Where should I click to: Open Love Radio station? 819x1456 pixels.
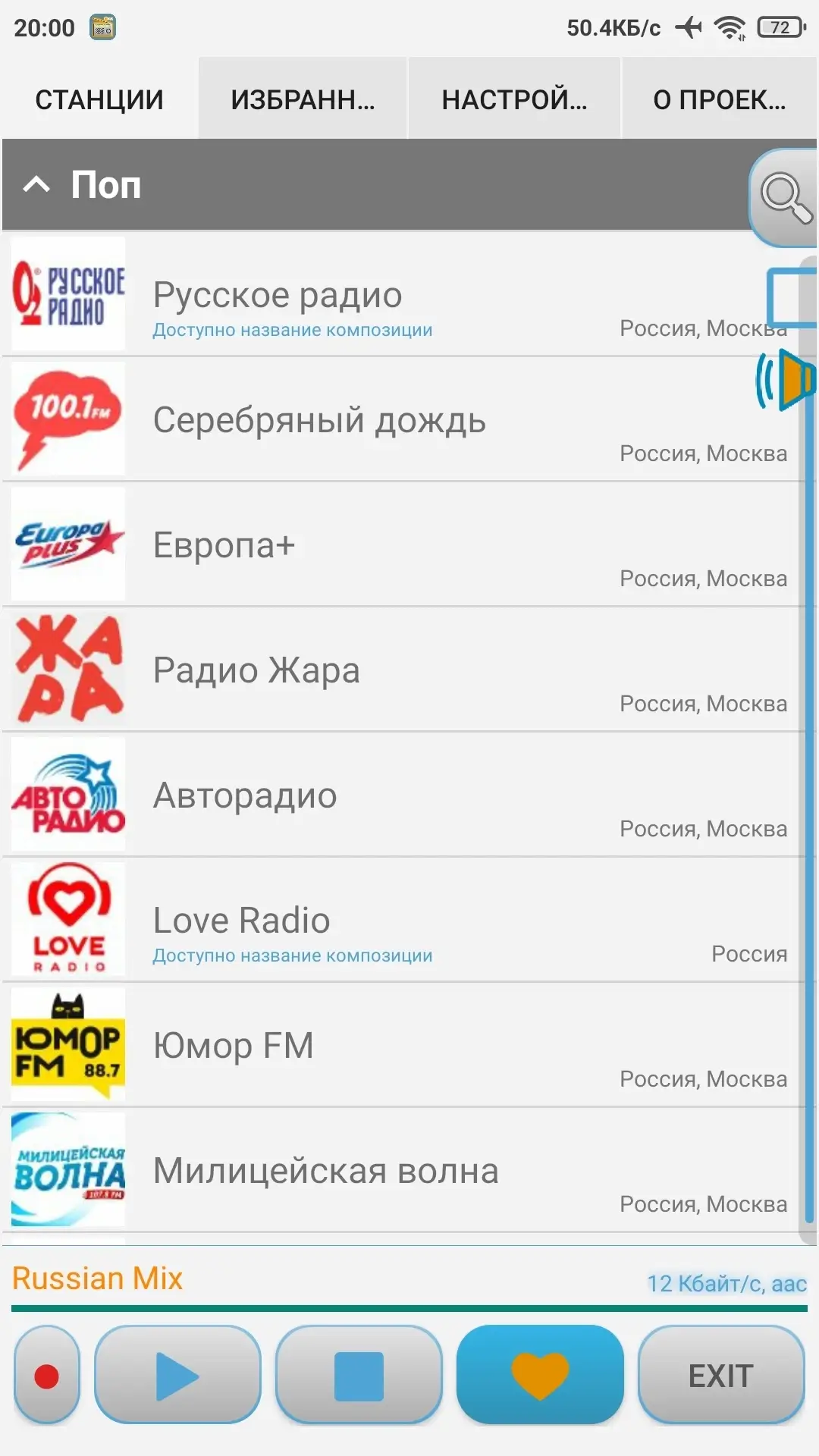pos(402,920)
